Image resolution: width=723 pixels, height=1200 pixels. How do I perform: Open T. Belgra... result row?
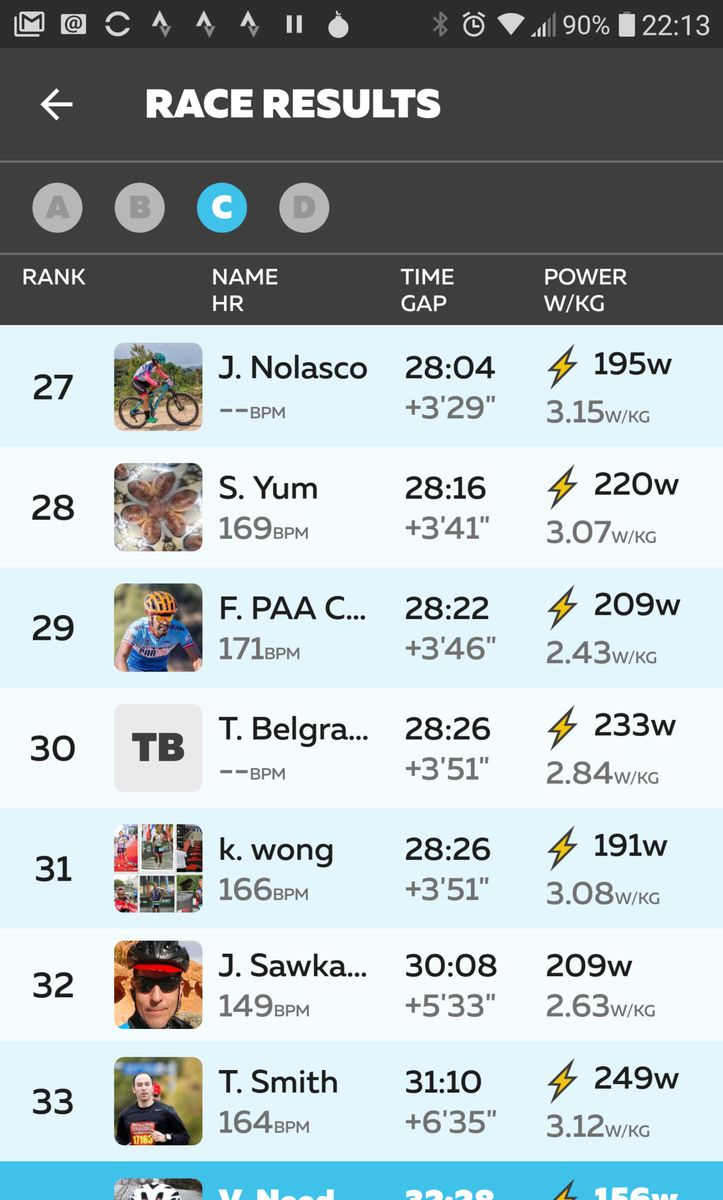click(361, 748)
